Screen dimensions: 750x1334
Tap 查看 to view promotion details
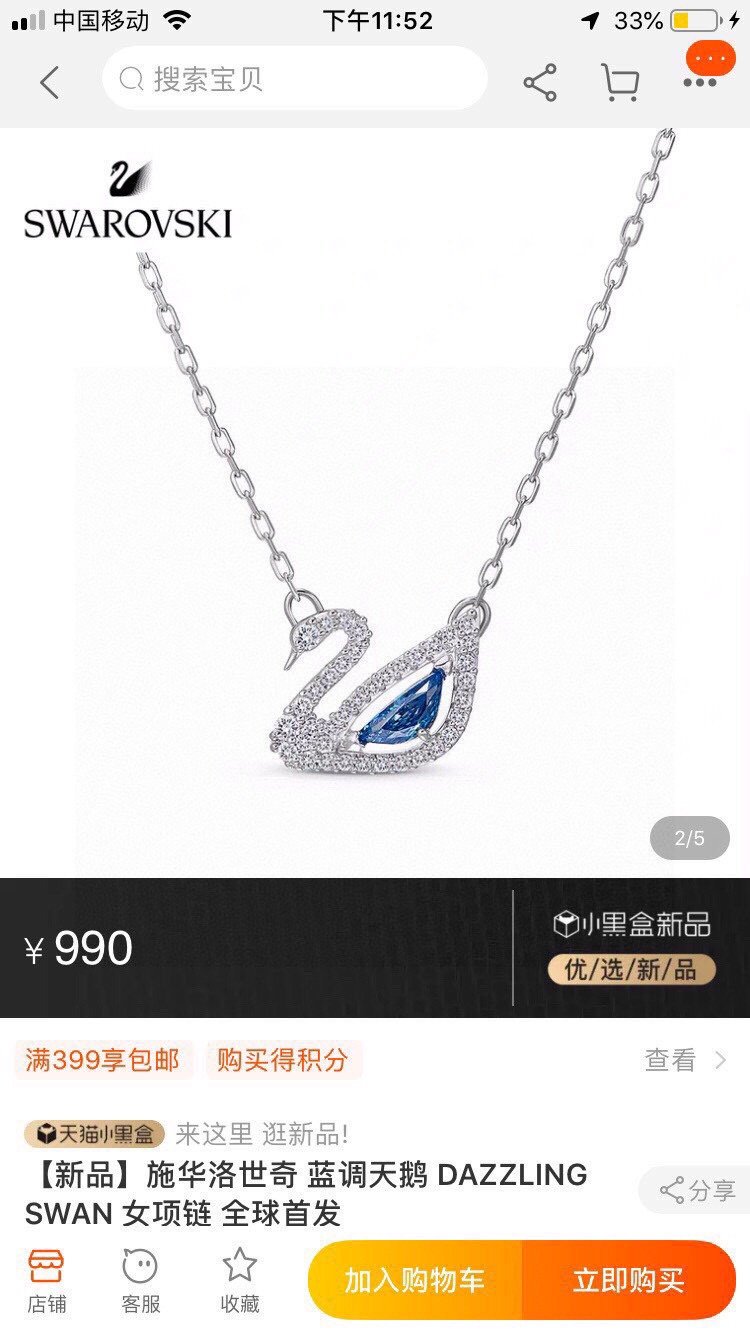click(685, 1060)
